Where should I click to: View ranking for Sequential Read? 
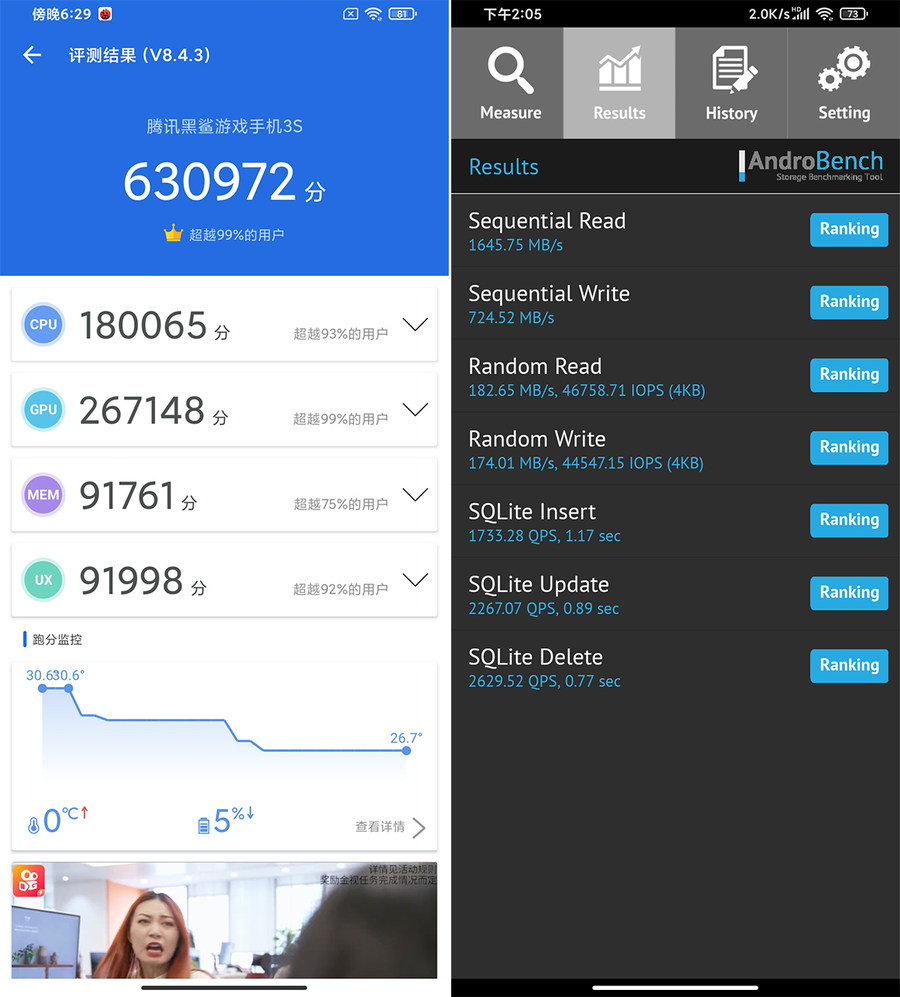848,229
